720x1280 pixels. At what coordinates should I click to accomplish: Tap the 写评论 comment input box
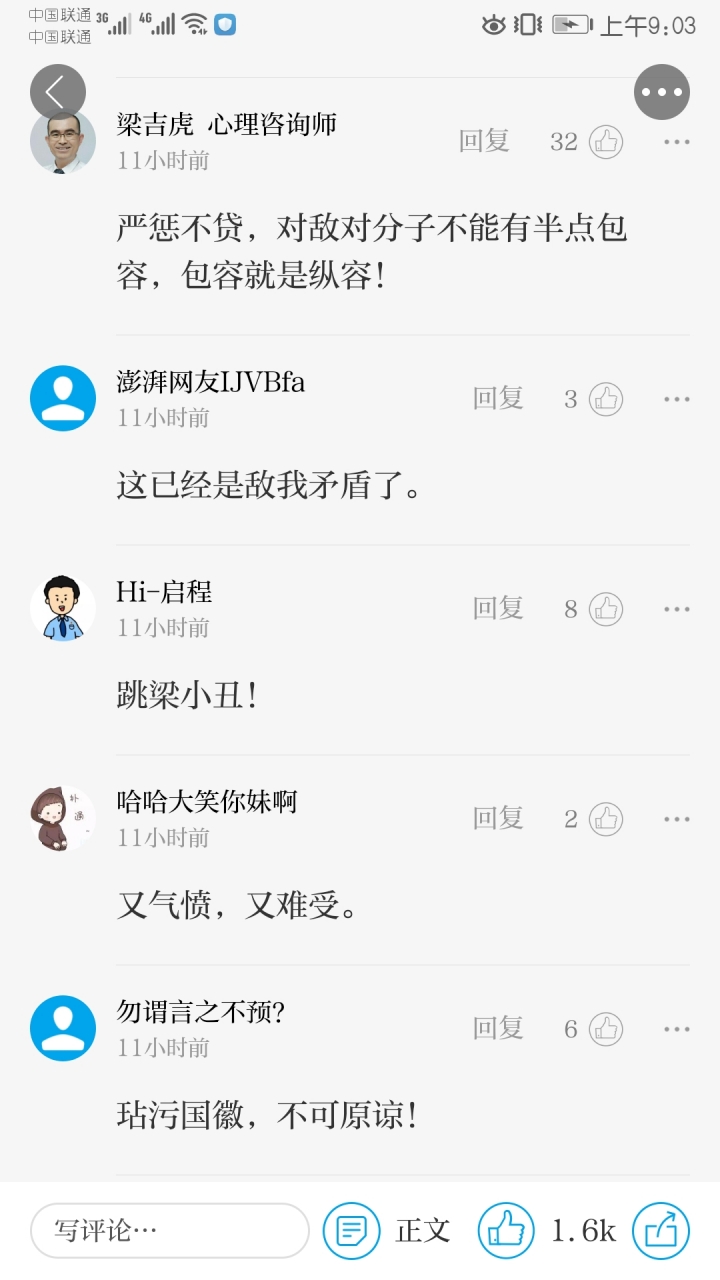coord(169,1230)
